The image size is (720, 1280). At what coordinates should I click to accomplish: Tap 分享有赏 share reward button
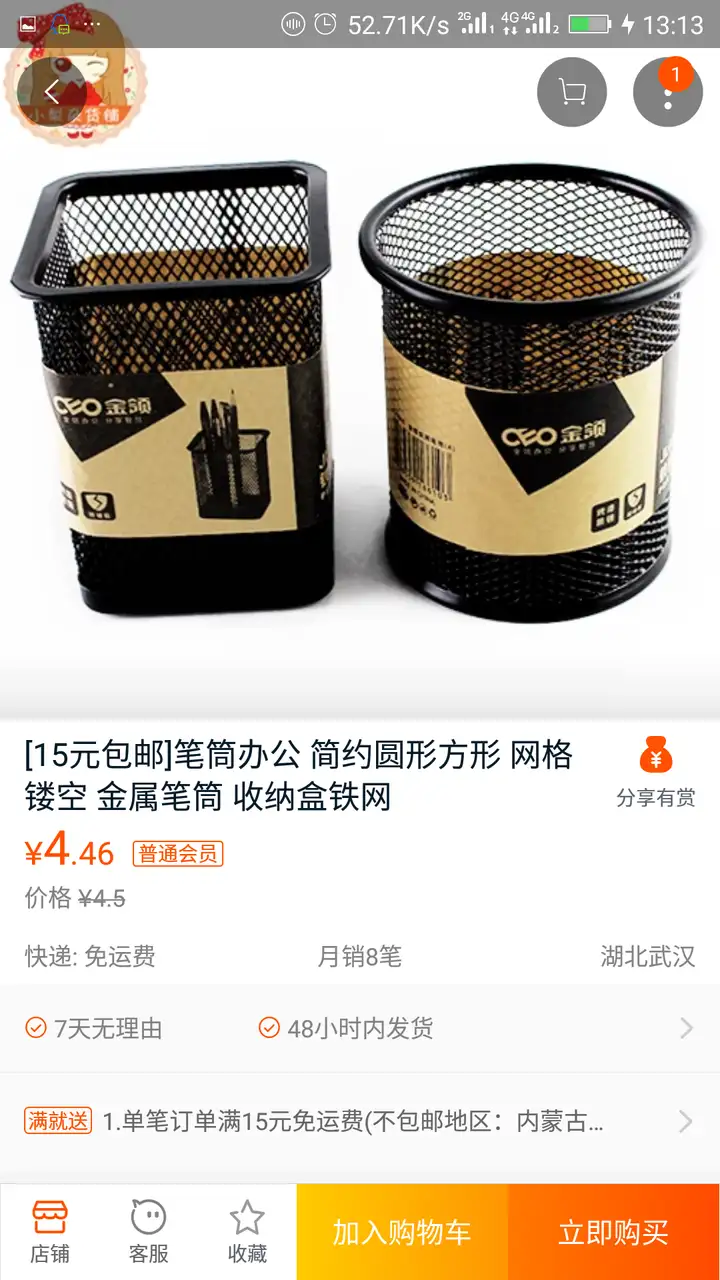click(x=656, y=772)
